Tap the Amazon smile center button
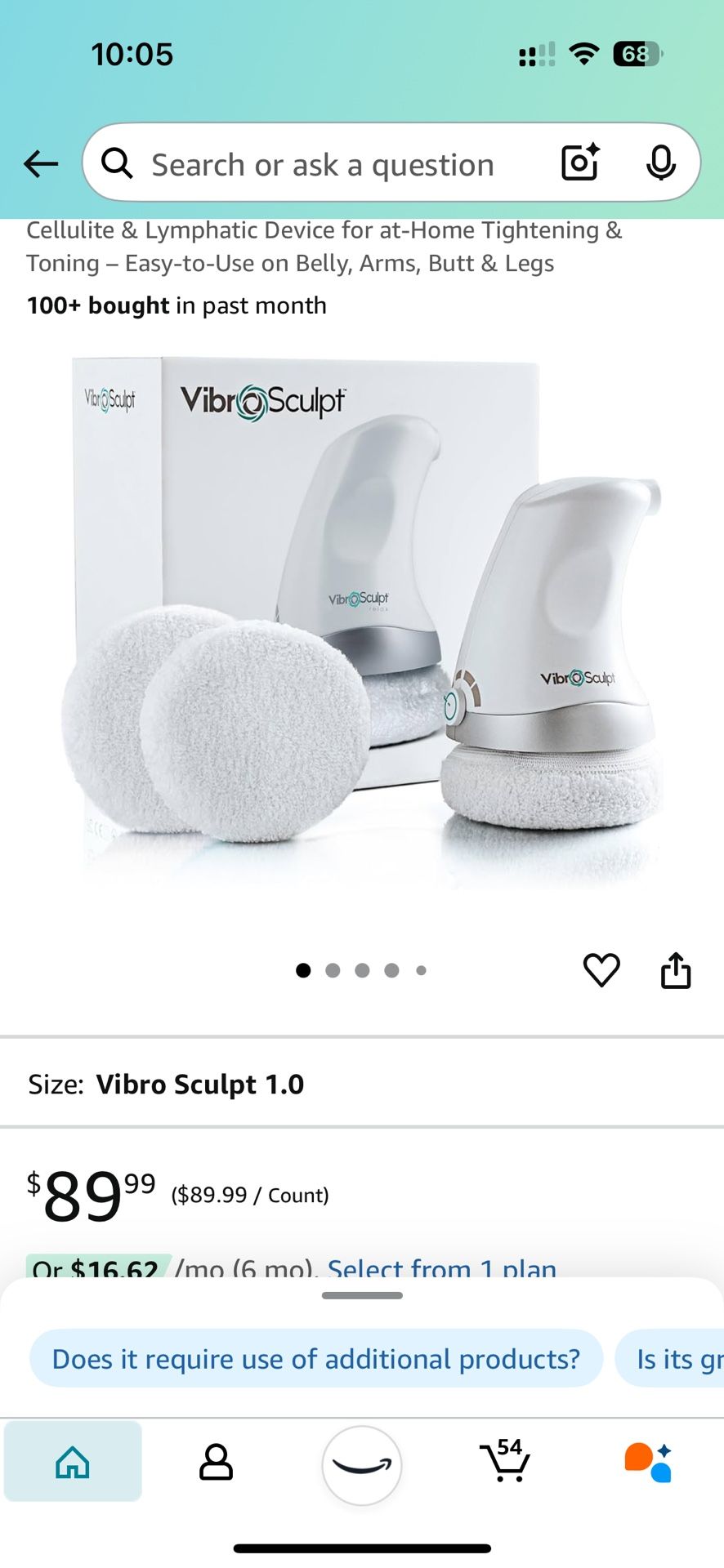Viewport: 724px width, 1568px height. tap(362, 1465)
